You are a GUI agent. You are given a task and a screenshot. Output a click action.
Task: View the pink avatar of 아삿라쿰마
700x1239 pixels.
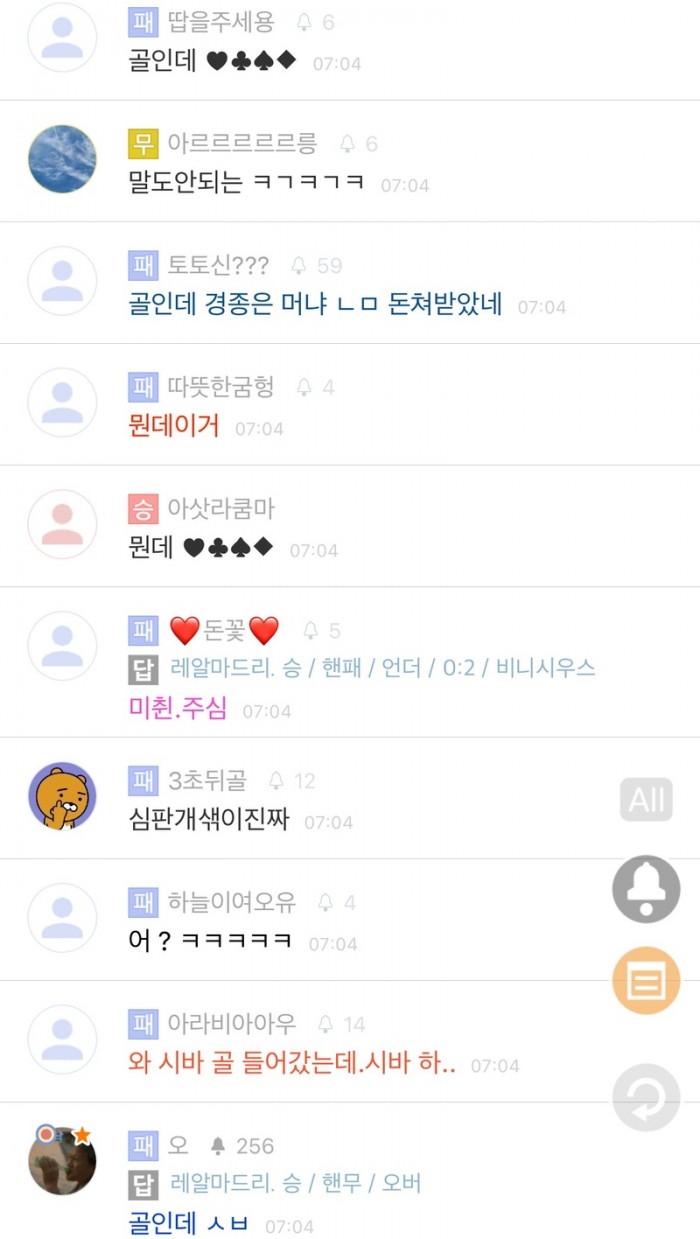pyautogui.click(x=62, y=524)
